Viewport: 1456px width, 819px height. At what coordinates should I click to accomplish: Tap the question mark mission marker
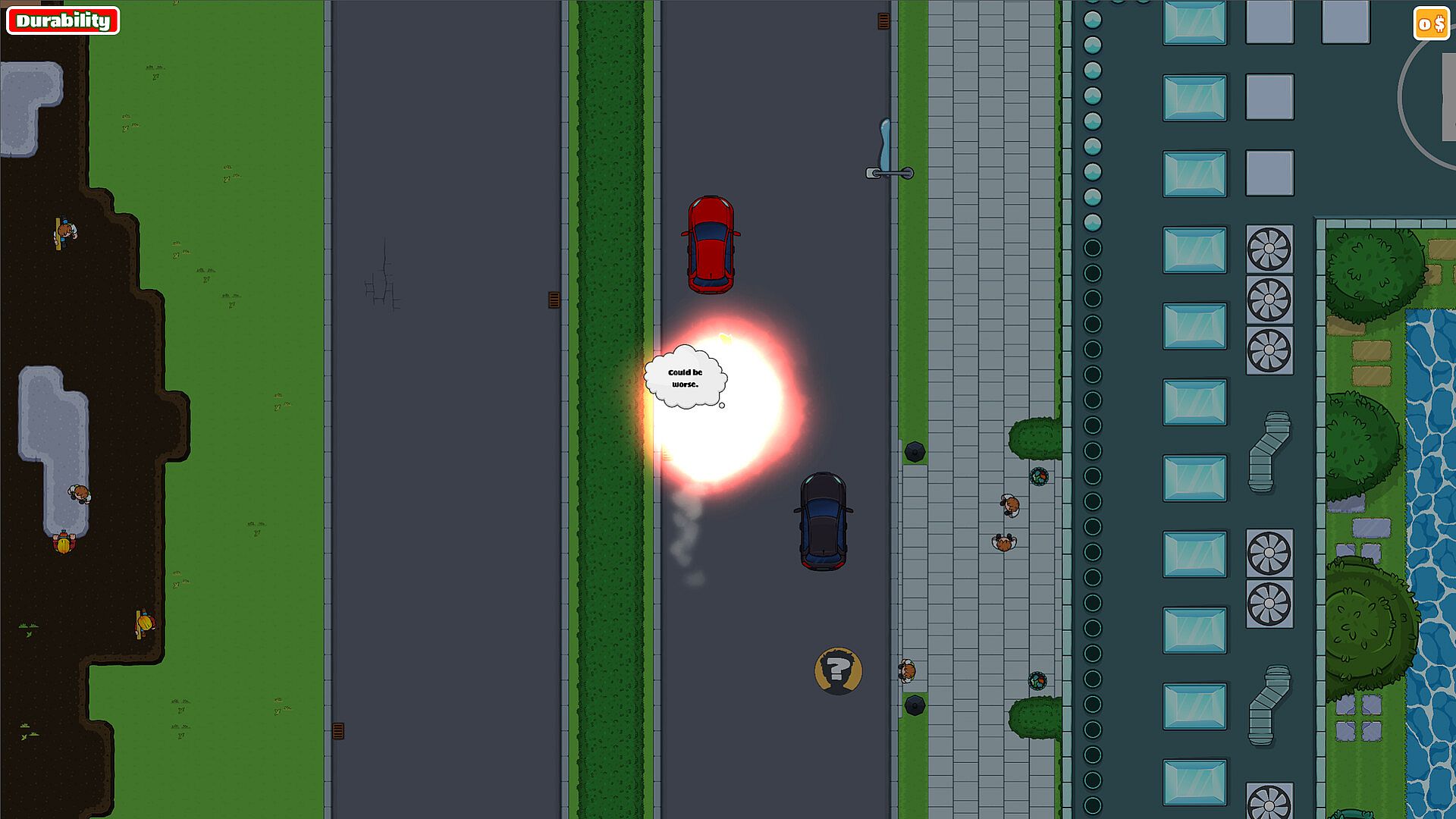(x=838, y=670)
